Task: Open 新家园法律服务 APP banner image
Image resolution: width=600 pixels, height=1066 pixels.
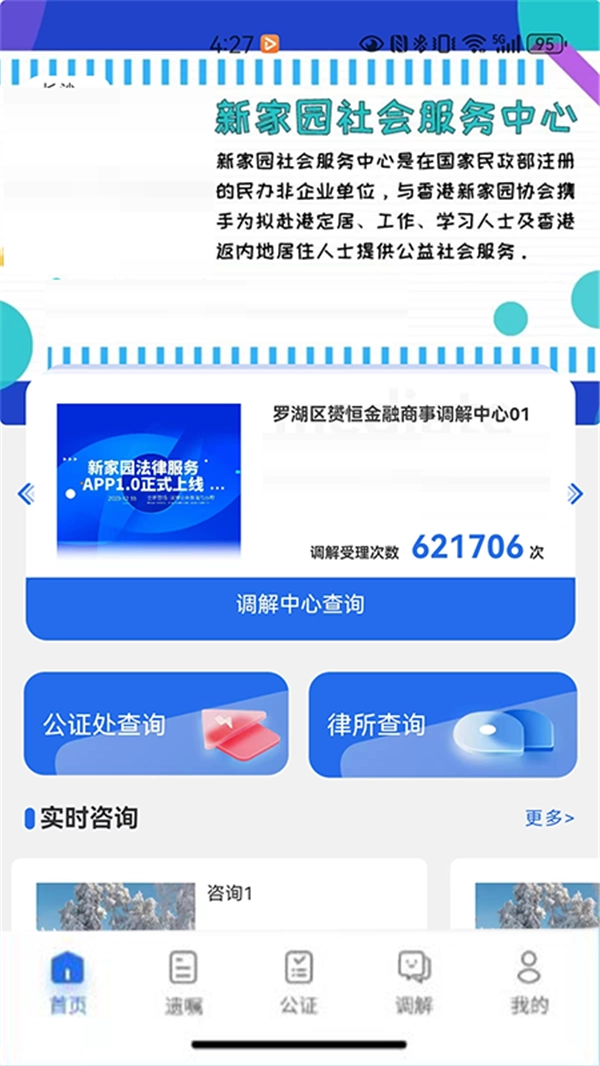Action: [x=148, y=480]
